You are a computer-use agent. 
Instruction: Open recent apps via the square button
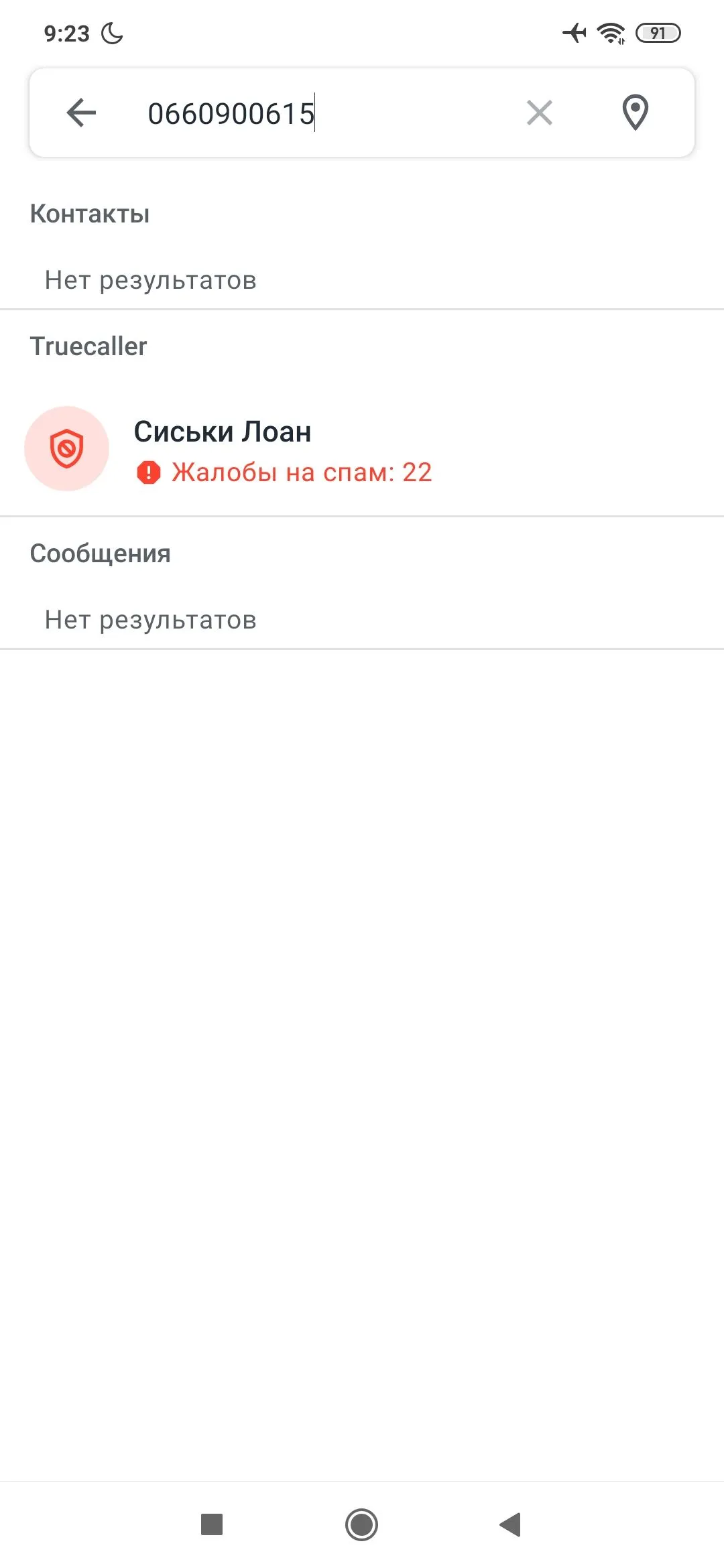(212, 1524)
